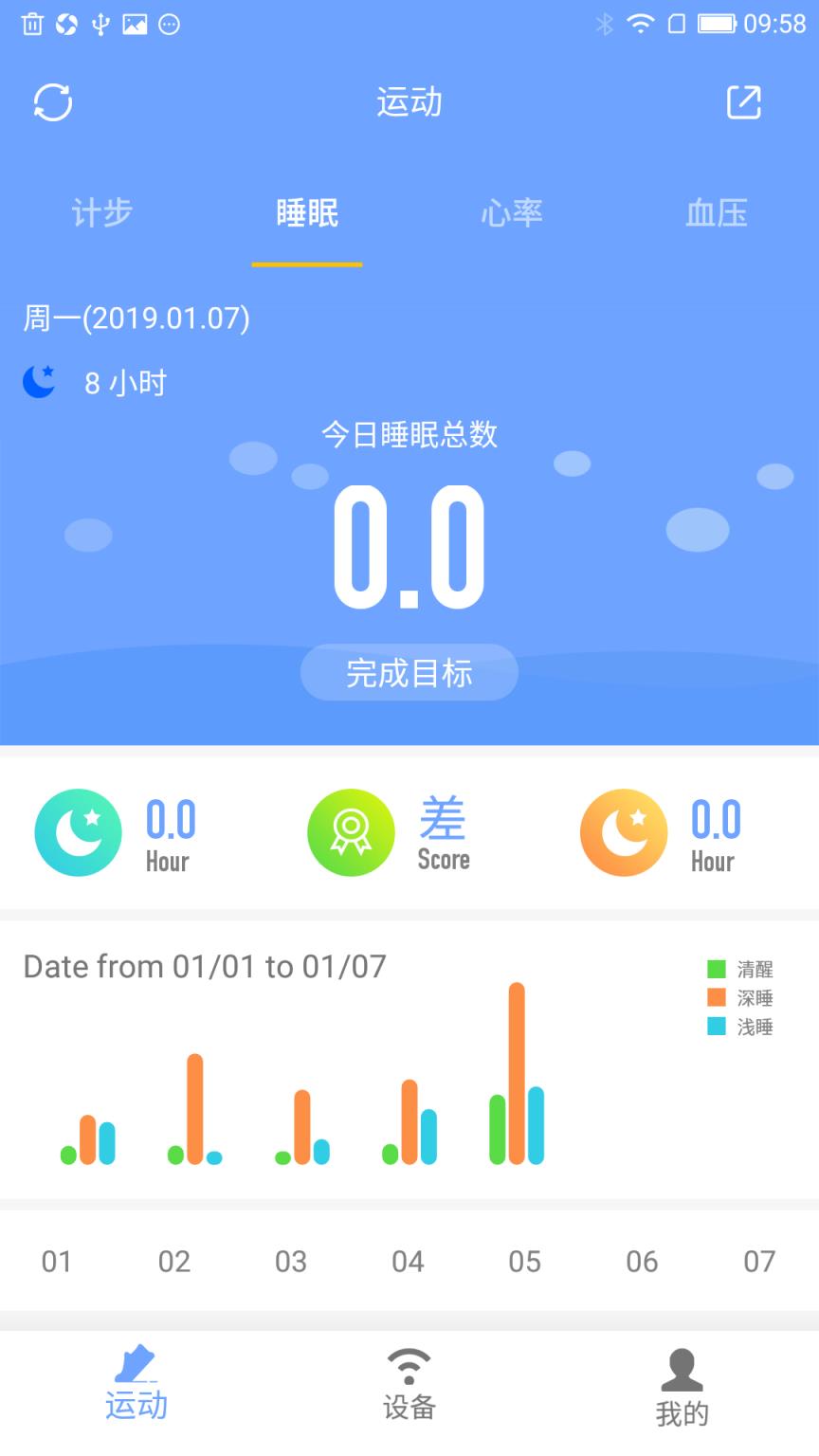This screenshot has width=819, height=1456.
Task: Tap the moon icon beside 8 小时
Action: 38,379
